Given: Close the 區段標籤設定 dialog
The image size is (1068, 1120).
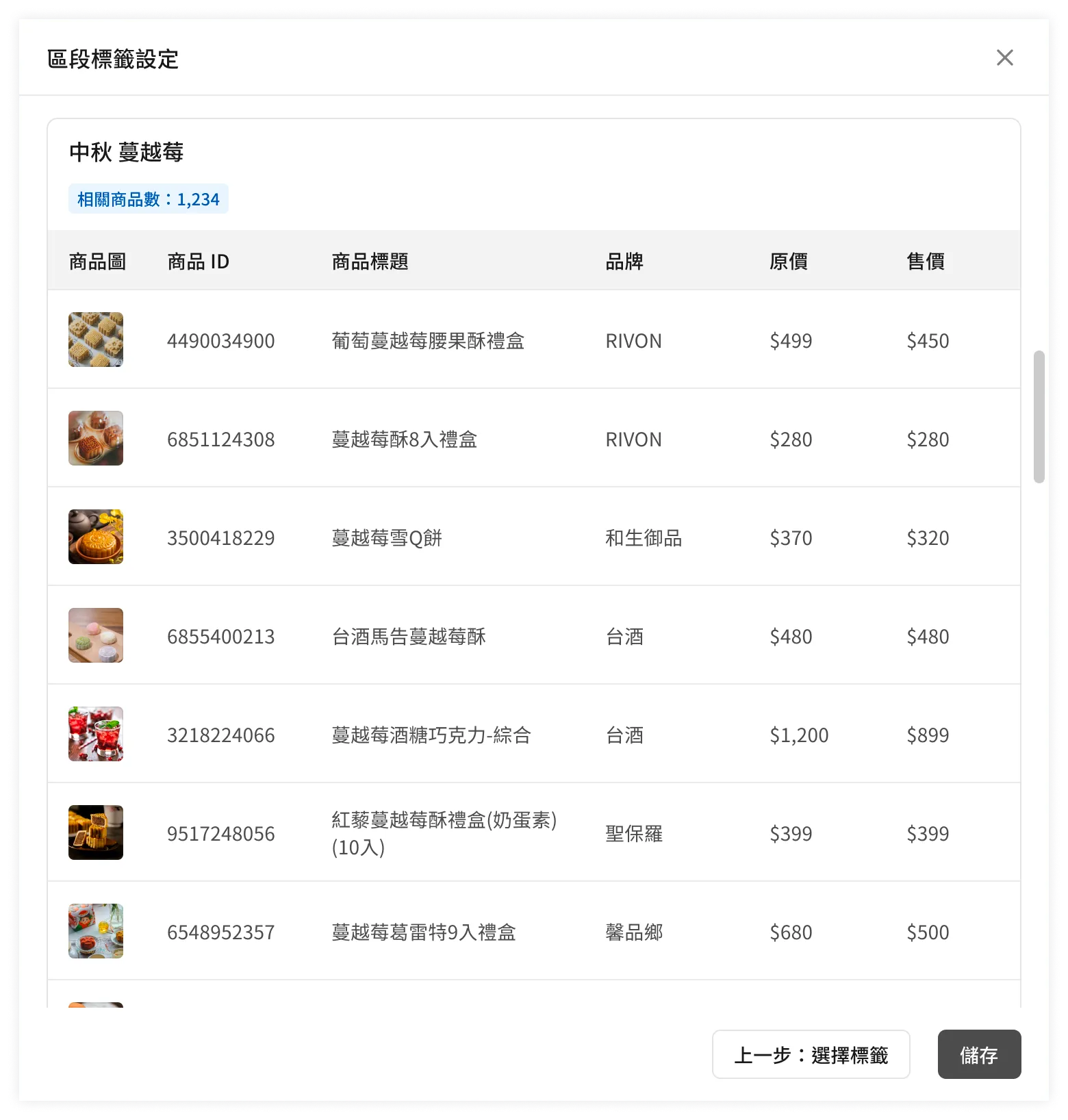Looking at the screenshot, I should coord(1004,58).
